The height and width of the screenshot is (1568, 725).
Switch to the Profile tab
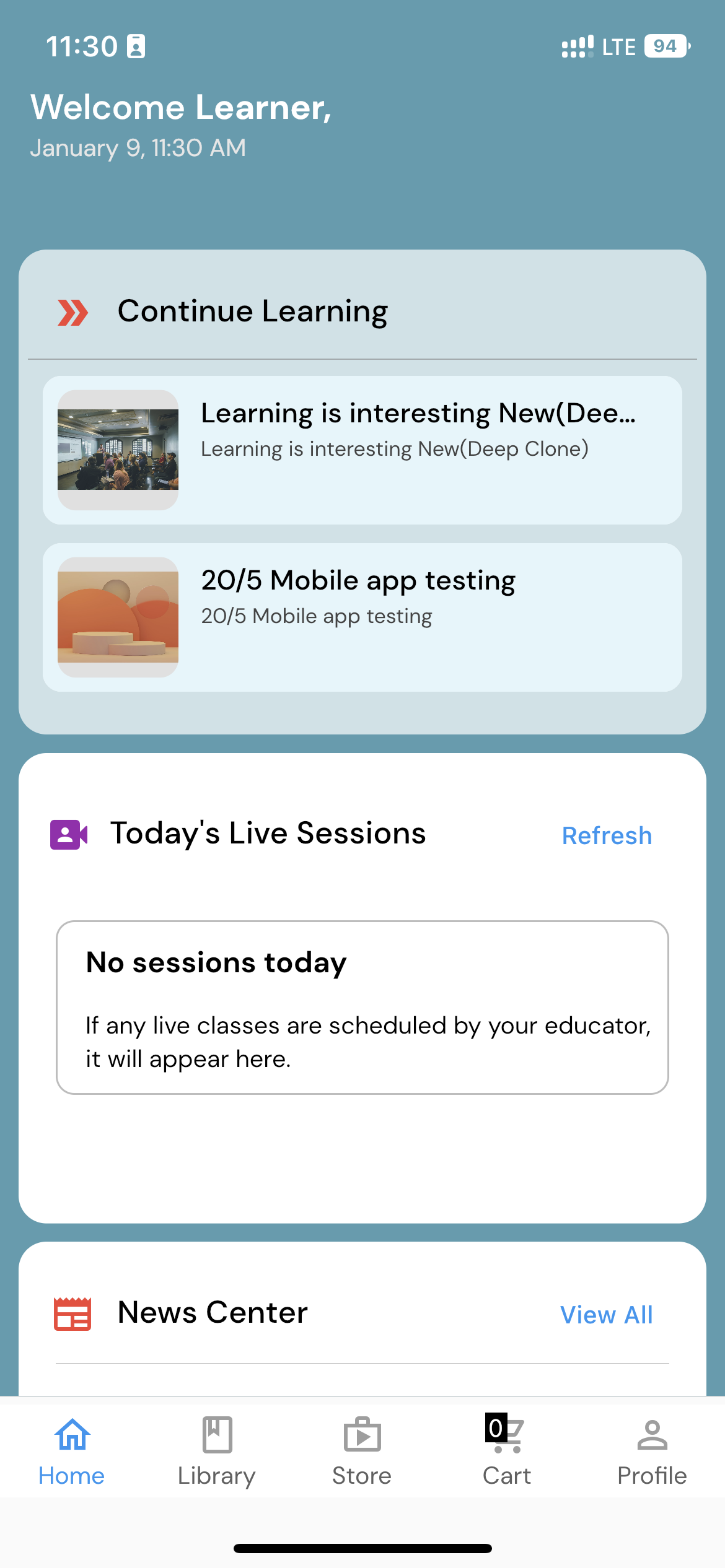coord(652,1451)
